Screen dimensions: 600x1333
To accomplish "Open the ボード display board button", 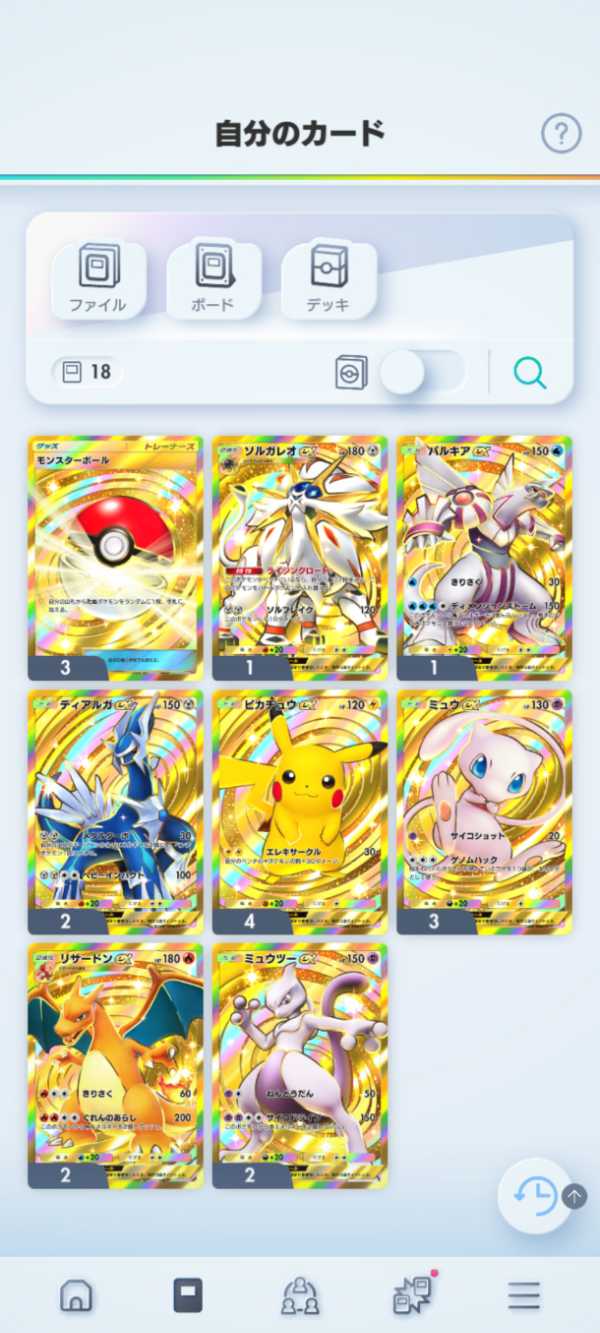I will [x=213, y=279].
